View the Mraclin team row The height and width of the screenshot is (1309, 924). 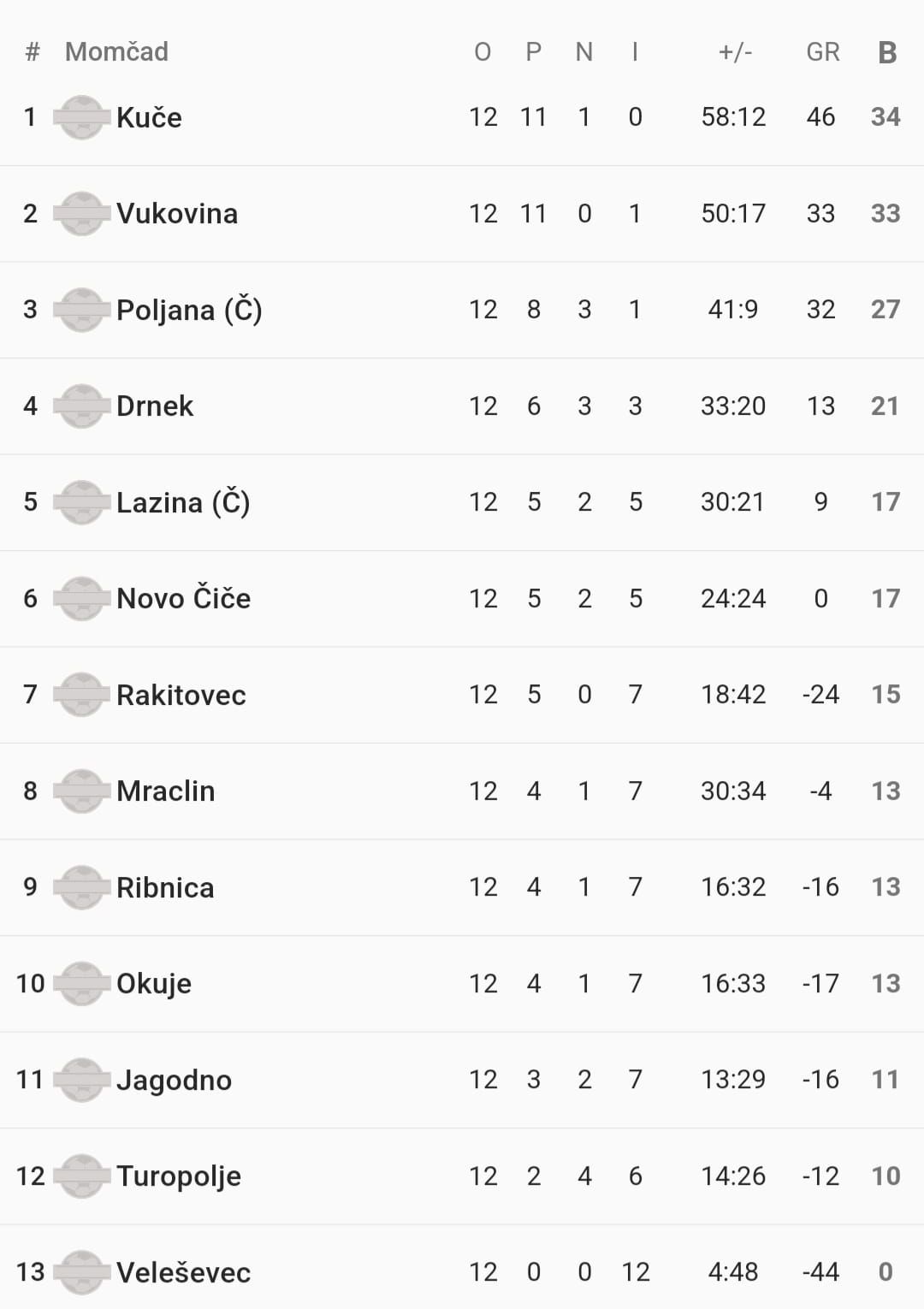(x=165, y=791)
